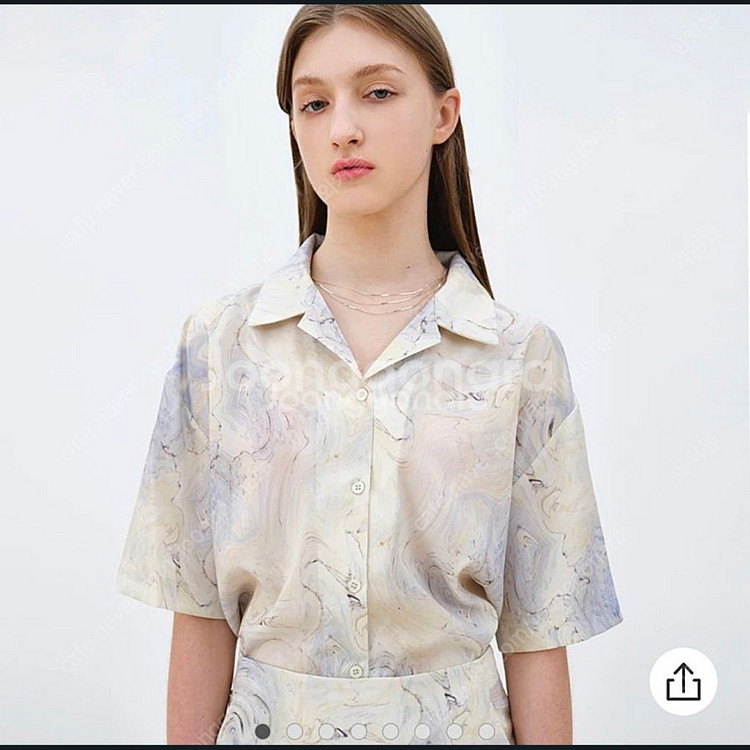Screen dimensions: 750x750
Task: Tap the share icon on the product photo
Action: point(683,682)
